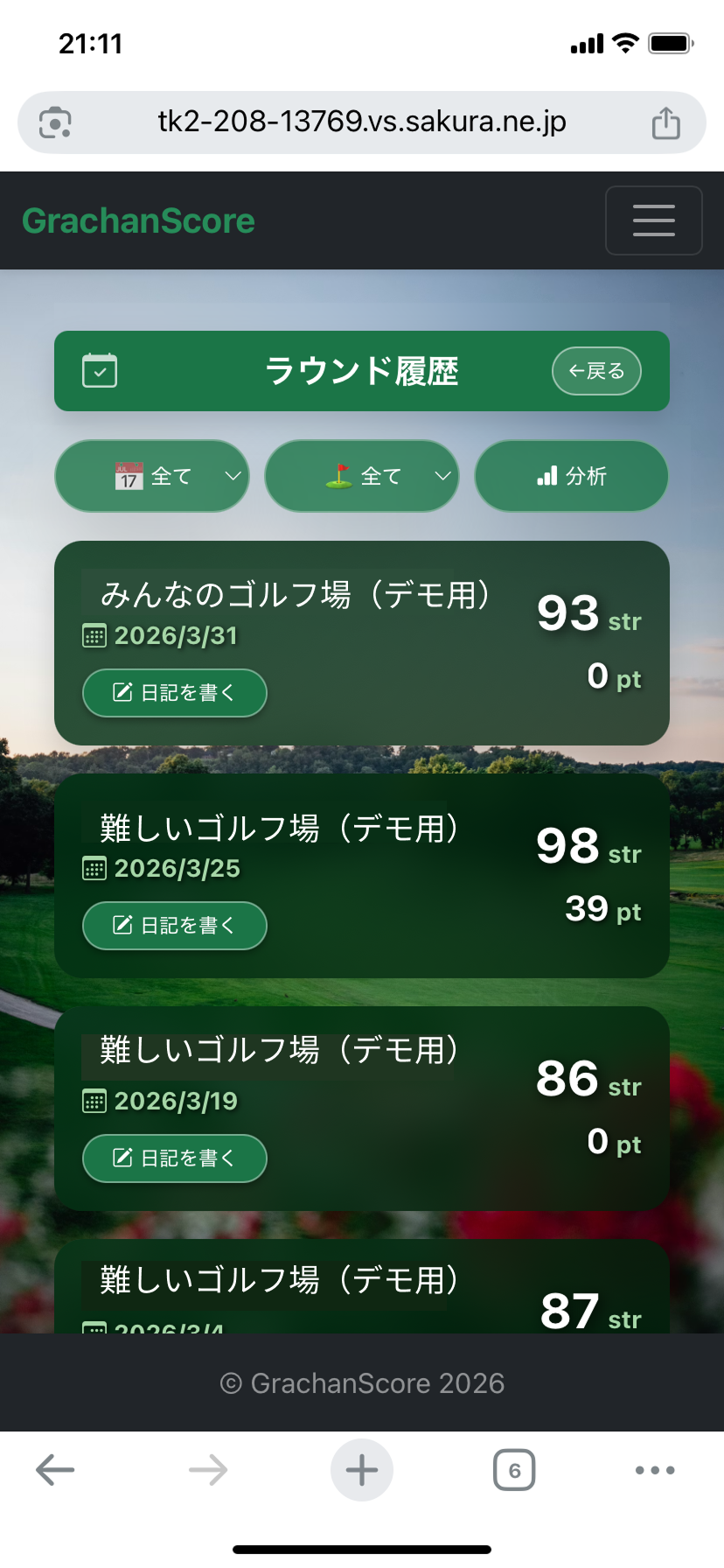Select the GrachanScore logo
The width and height of the screenshot is (724, 1568).
138,220
